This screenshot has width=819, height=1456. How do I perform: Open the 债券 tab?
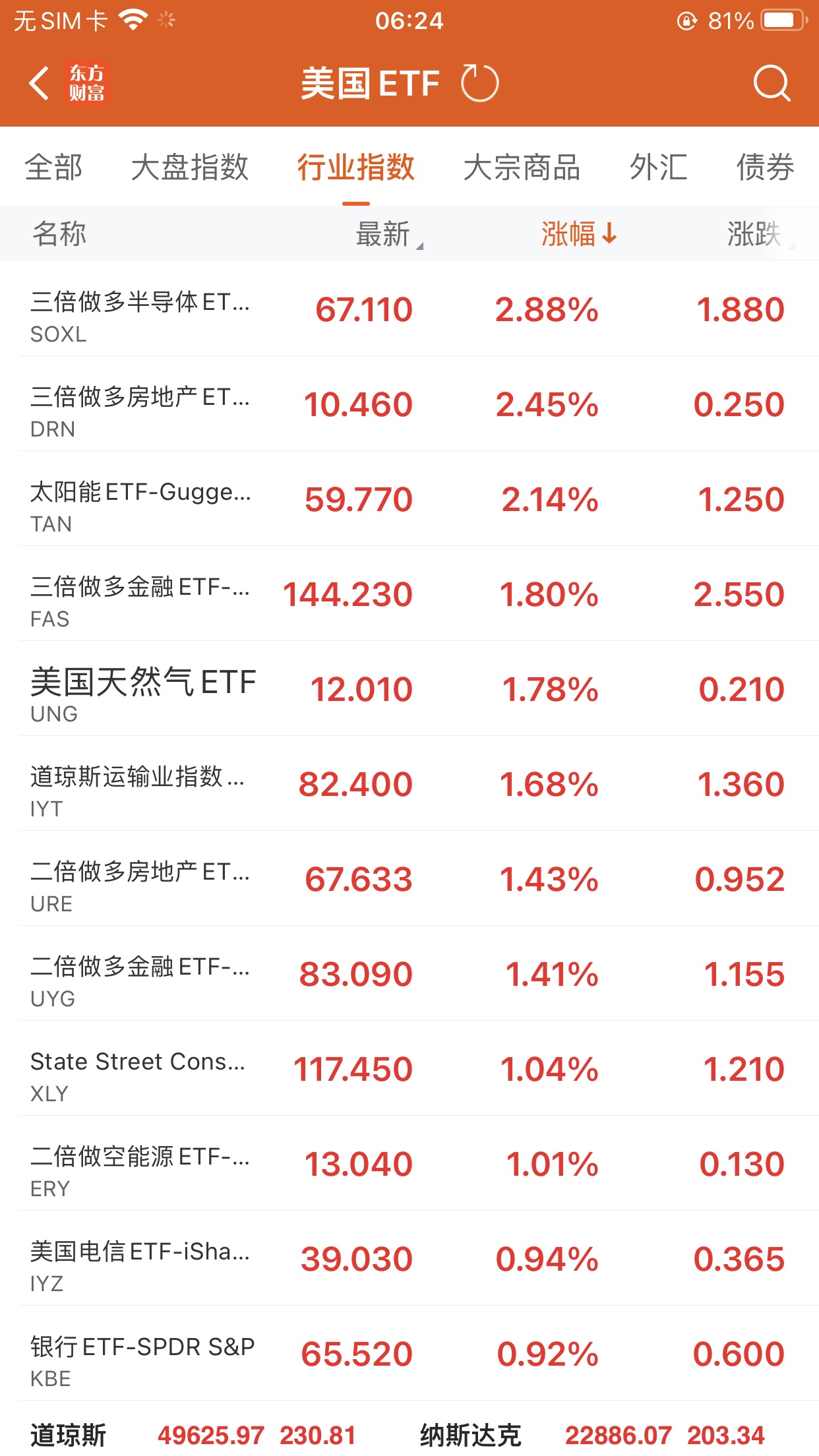765,167
